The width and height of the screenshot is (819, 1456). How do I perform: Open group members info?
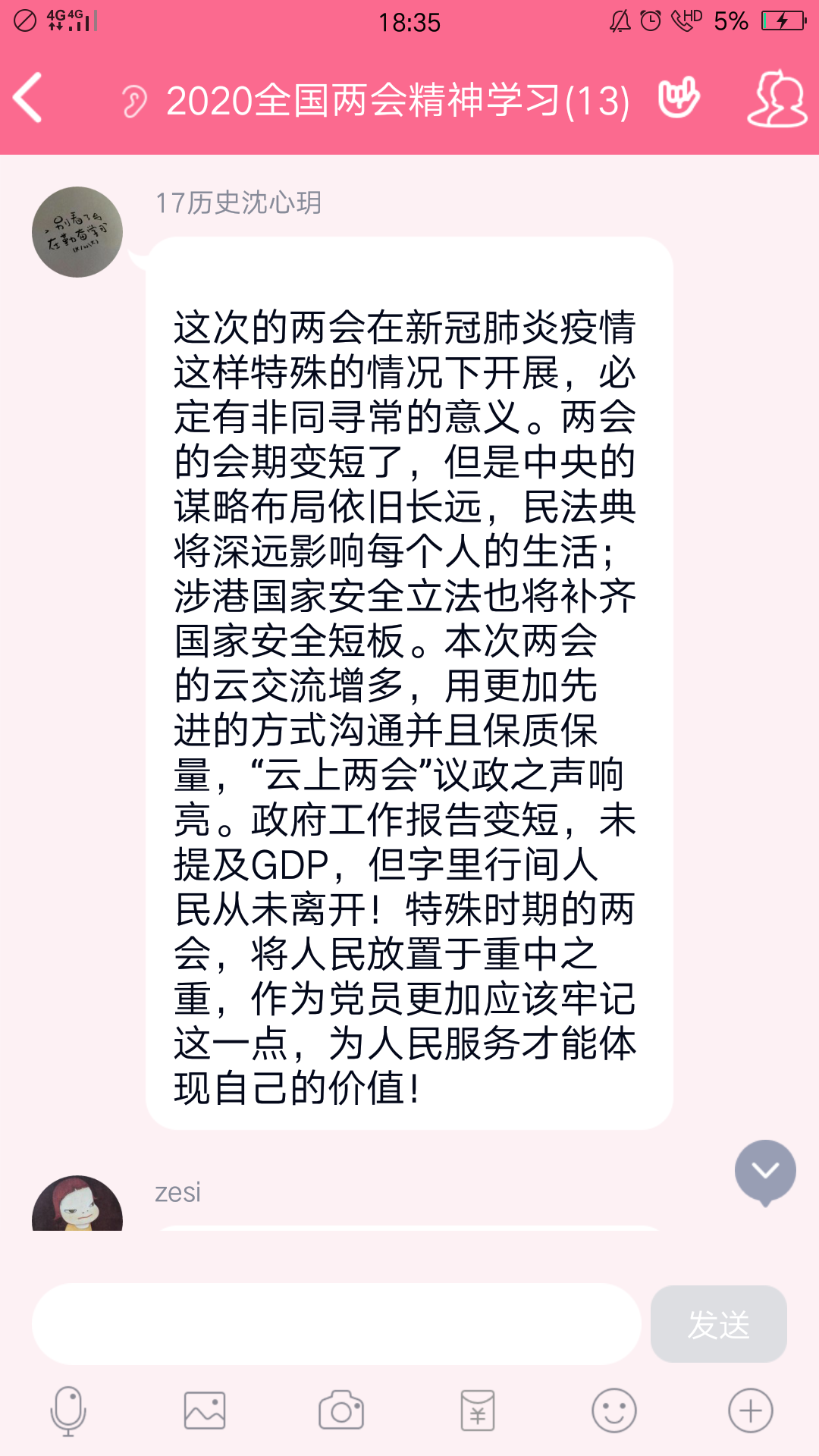point(777,99)
